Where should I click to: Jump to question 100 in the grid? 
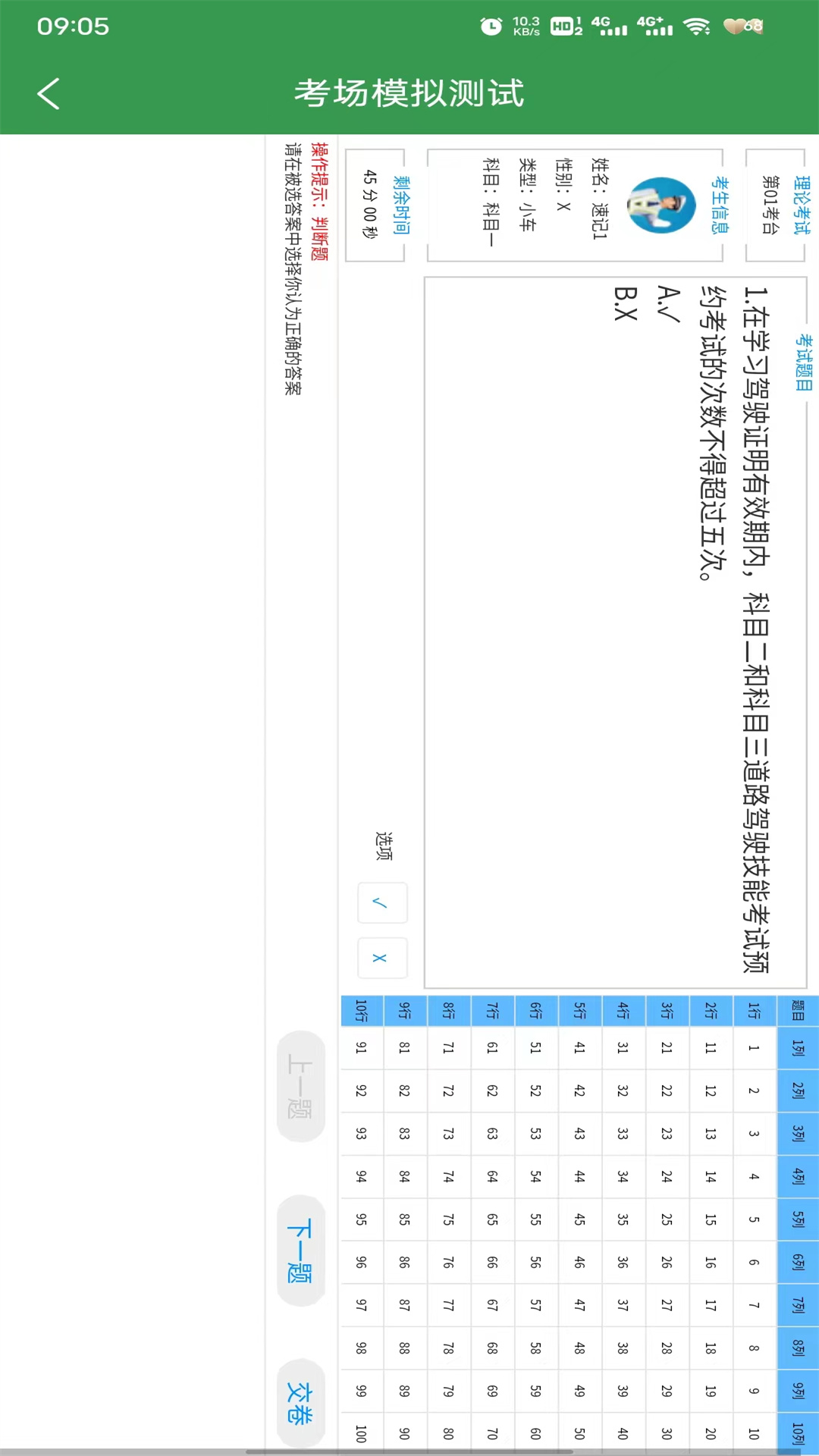pos(361,1433)
